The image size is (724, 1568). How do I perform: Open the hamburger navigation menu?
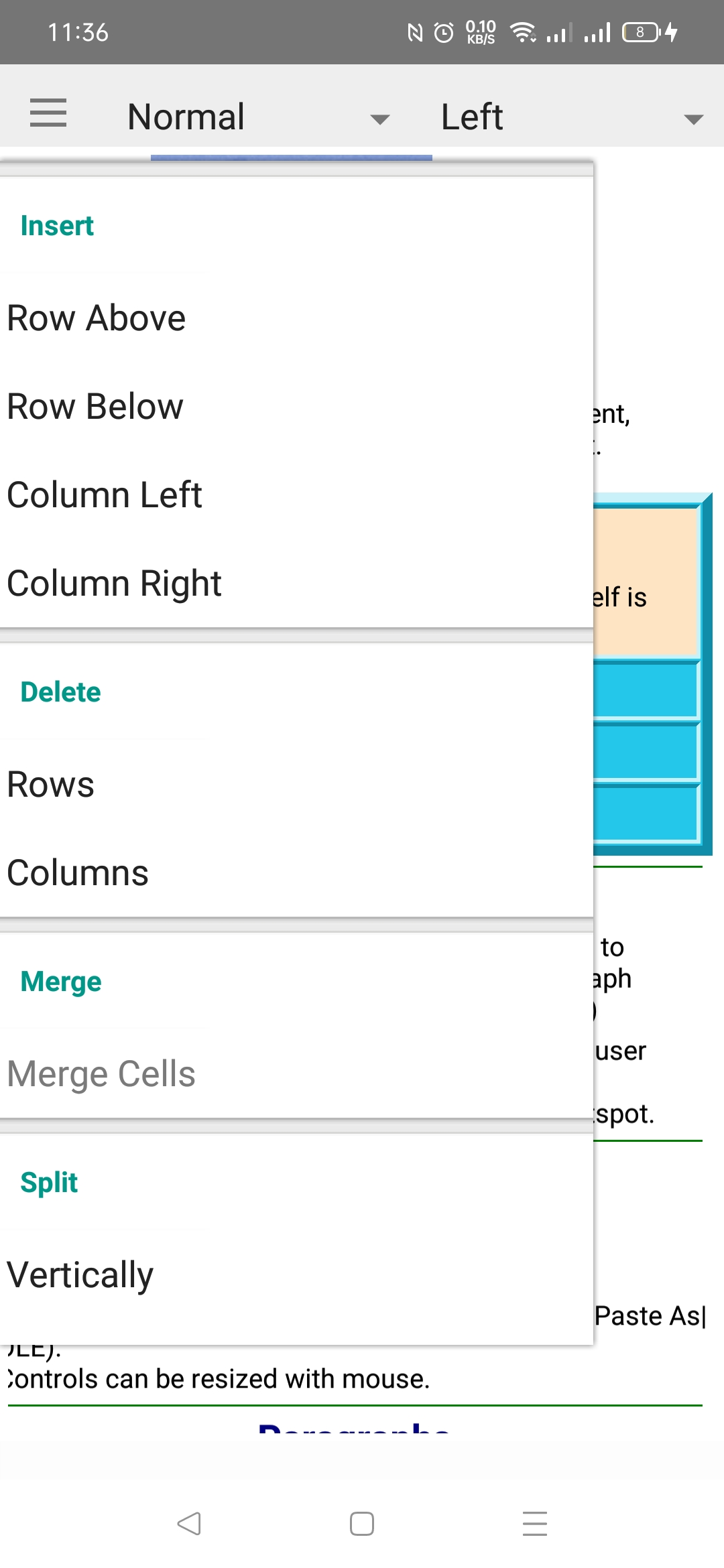coord(48,114)
